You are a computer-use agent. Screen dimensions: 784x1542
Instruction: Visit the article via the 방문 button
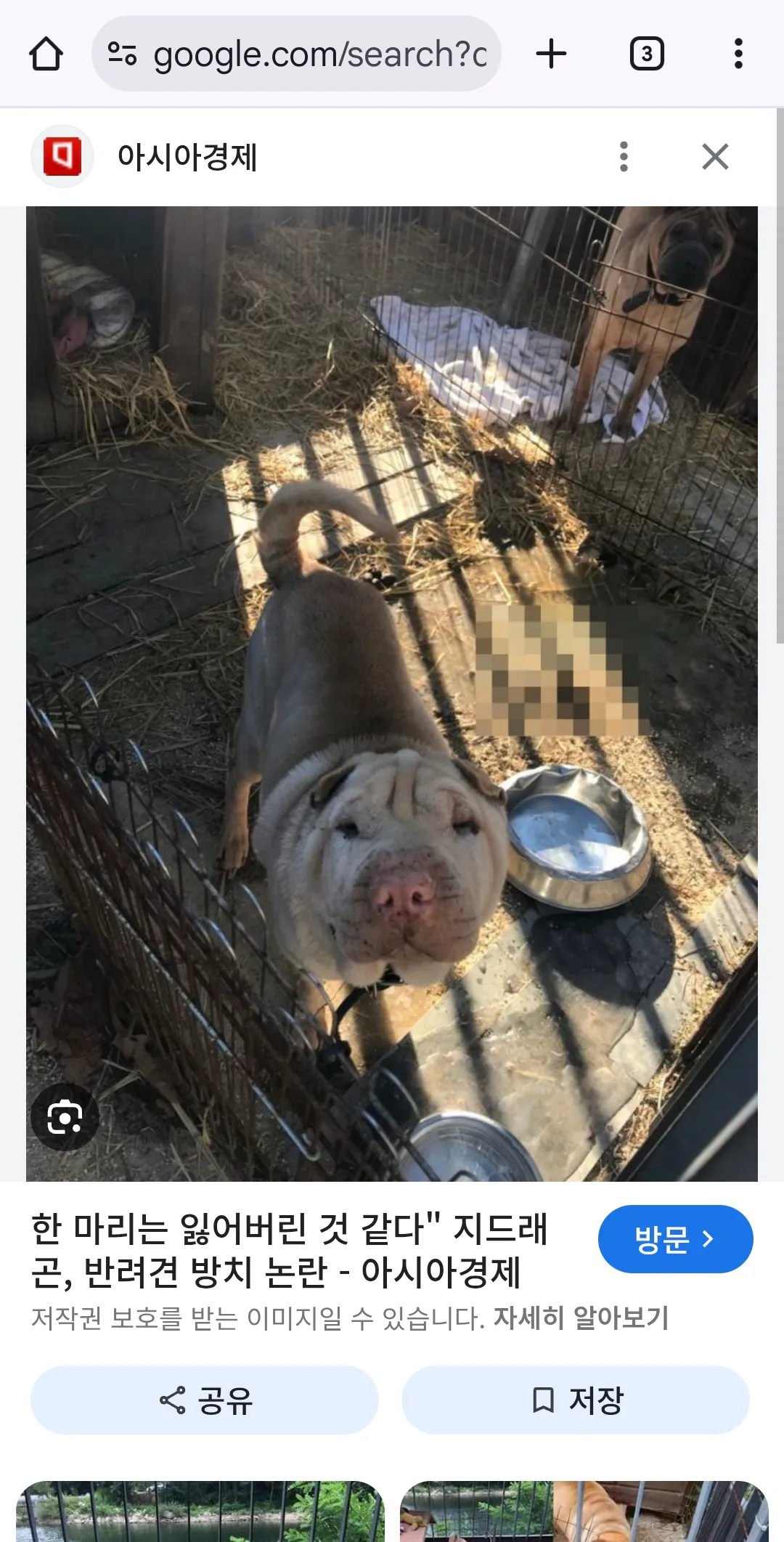[675, 1238]
